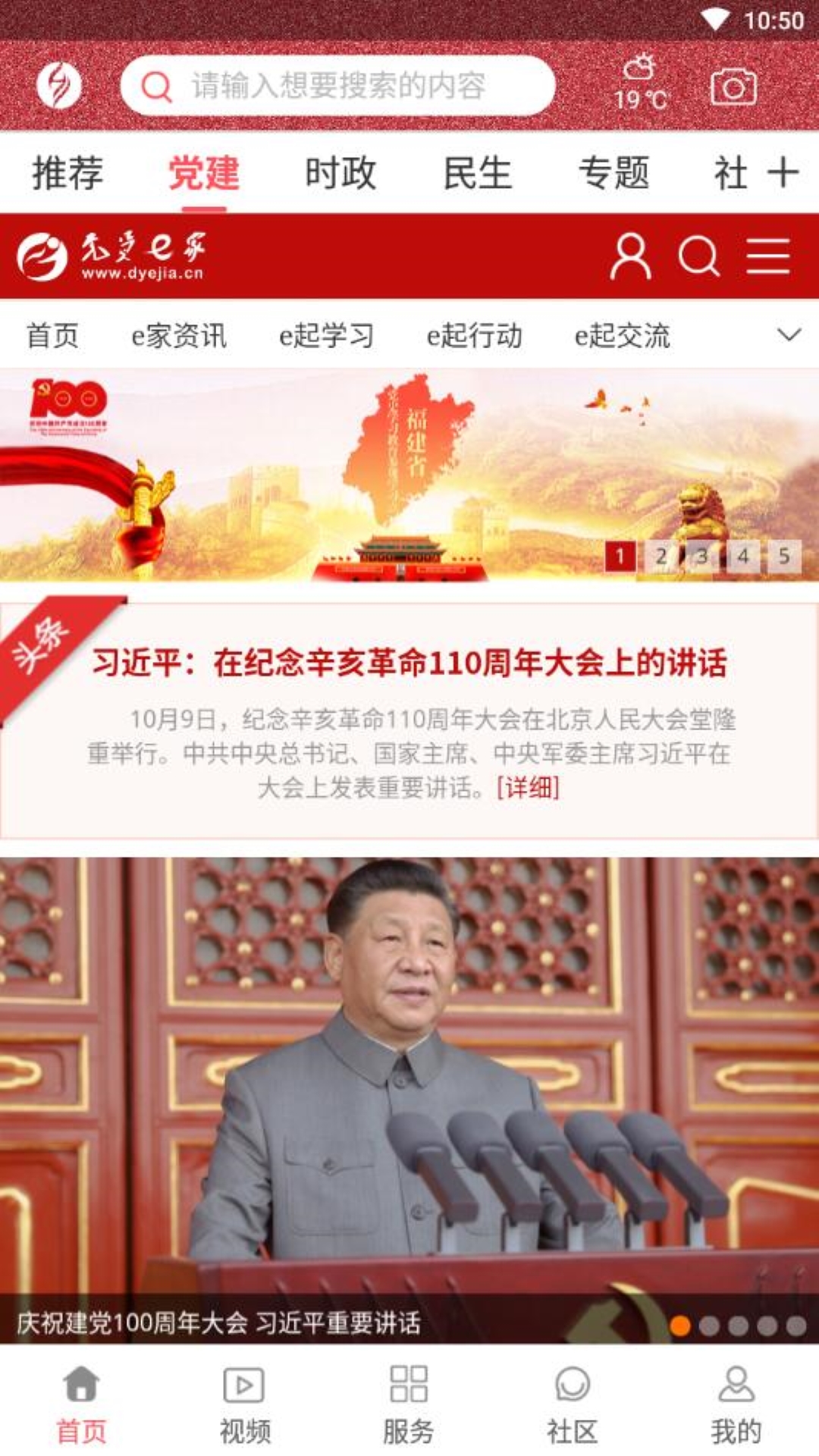
Task: Tap the [详细] link
Action: pyautogui.click(x=528, y=788)
